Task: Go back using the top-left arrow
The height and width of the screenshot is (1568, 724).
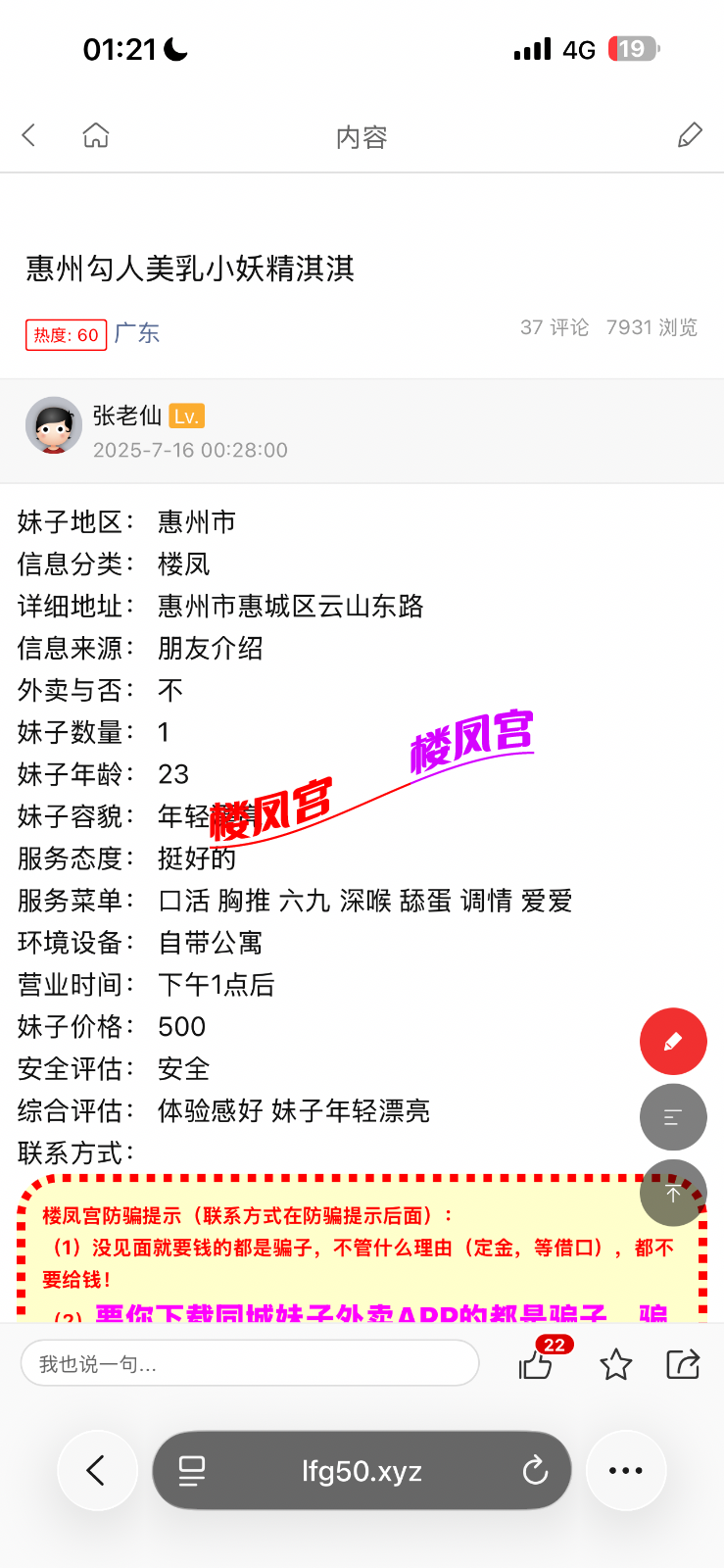Action: pos(28,135)
